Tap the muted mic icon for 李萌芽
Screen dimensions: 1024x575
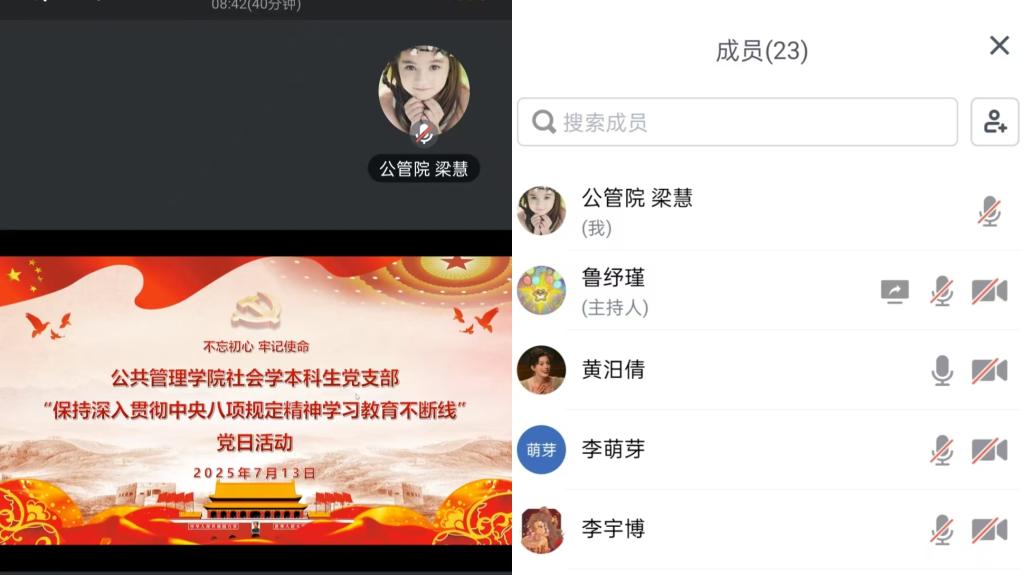tap(941, 450)
